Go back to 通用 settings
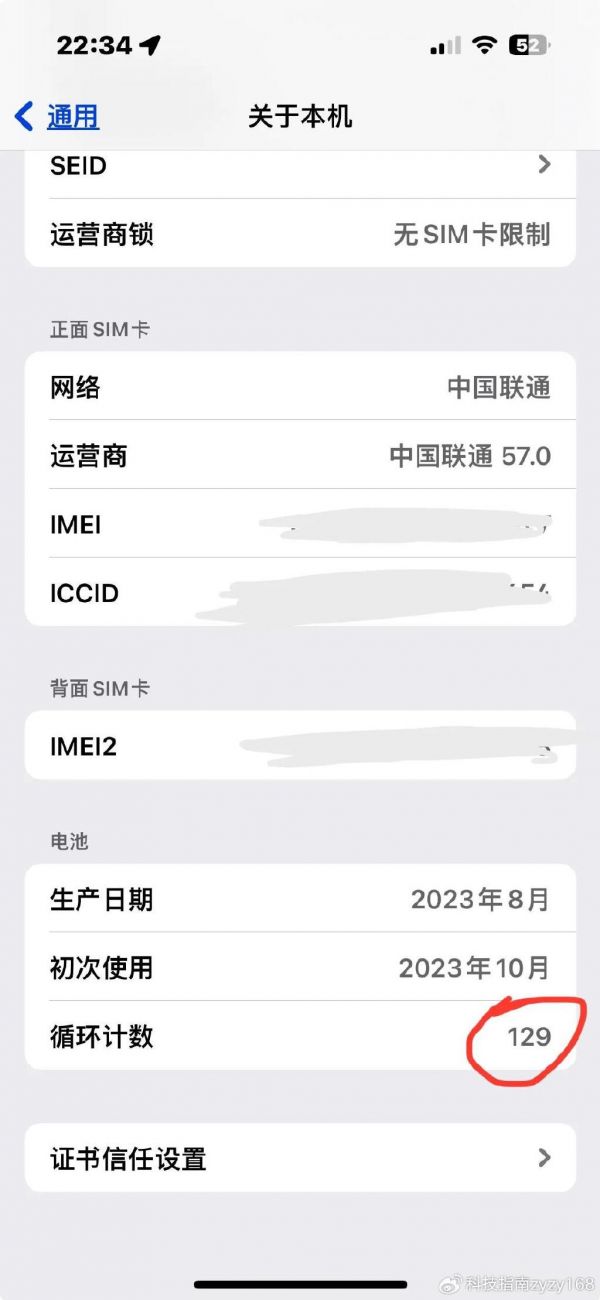 [57, 116]
